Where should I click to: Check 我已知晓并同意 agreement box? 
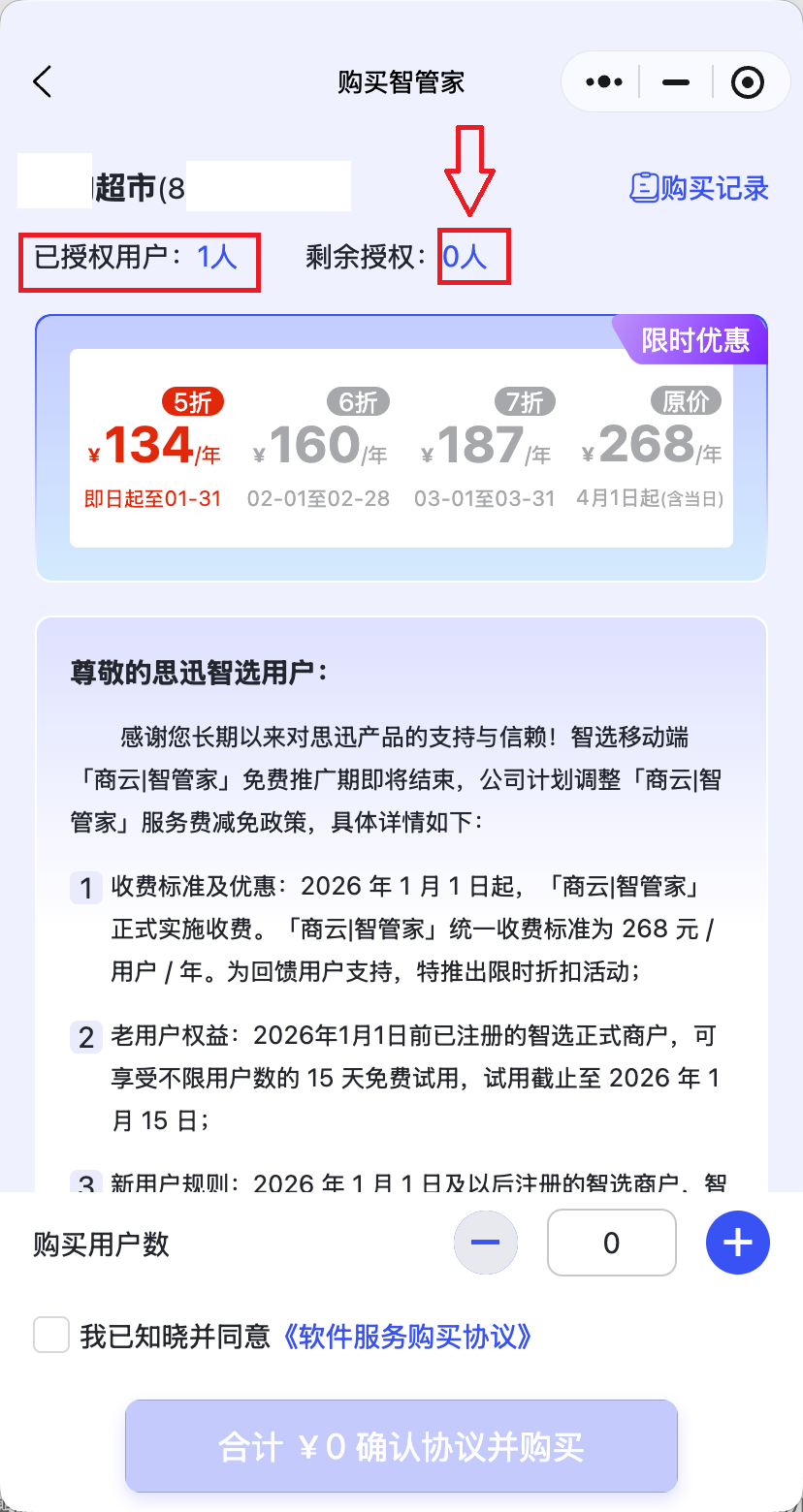pos(51,1335)
